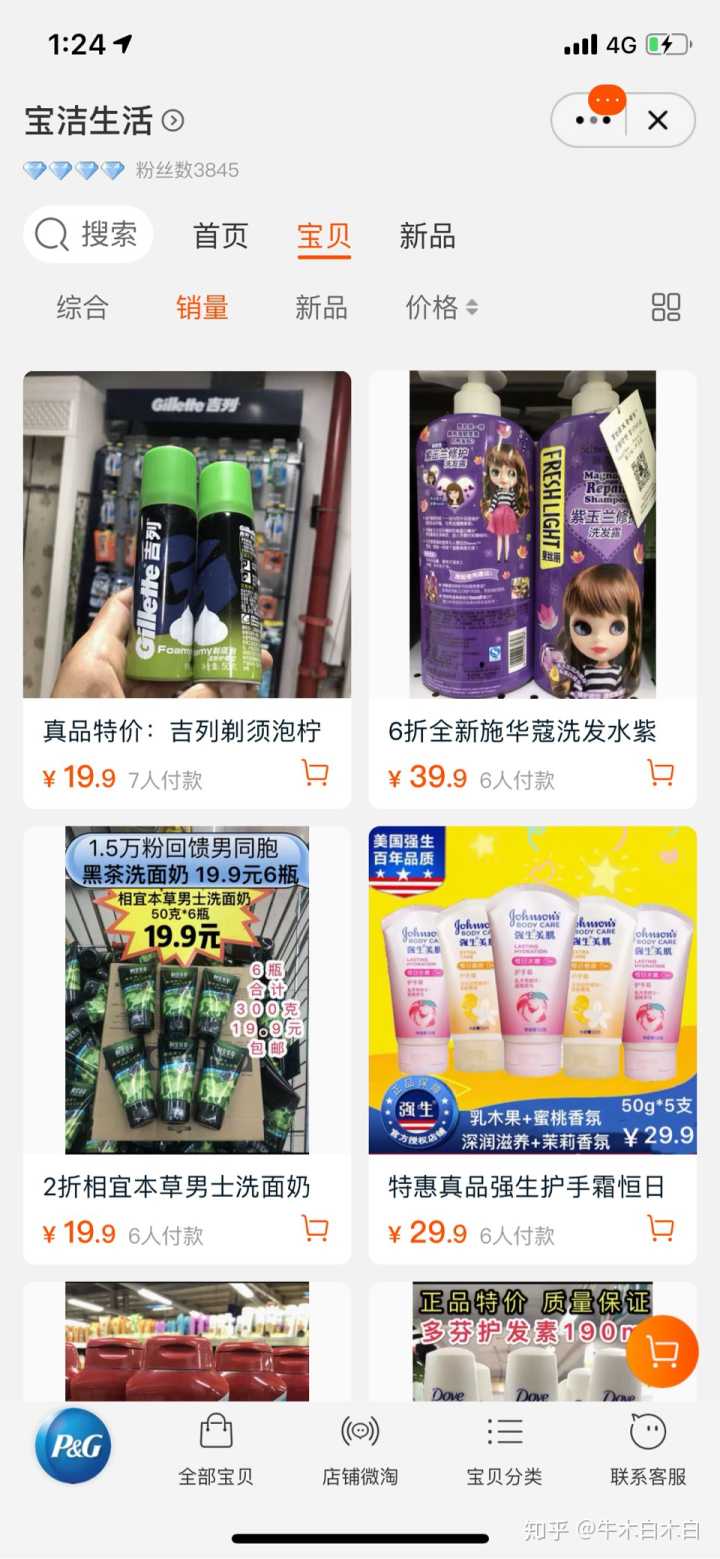720x1559 pixels.
Task: Sort products by 价格
Action: tap(441, 307)
